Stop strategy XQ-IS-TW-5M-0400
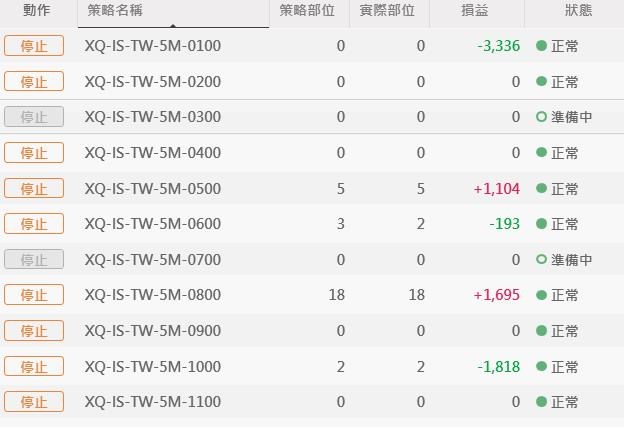This screenshot has height=427, width=624. coord(34,153)
